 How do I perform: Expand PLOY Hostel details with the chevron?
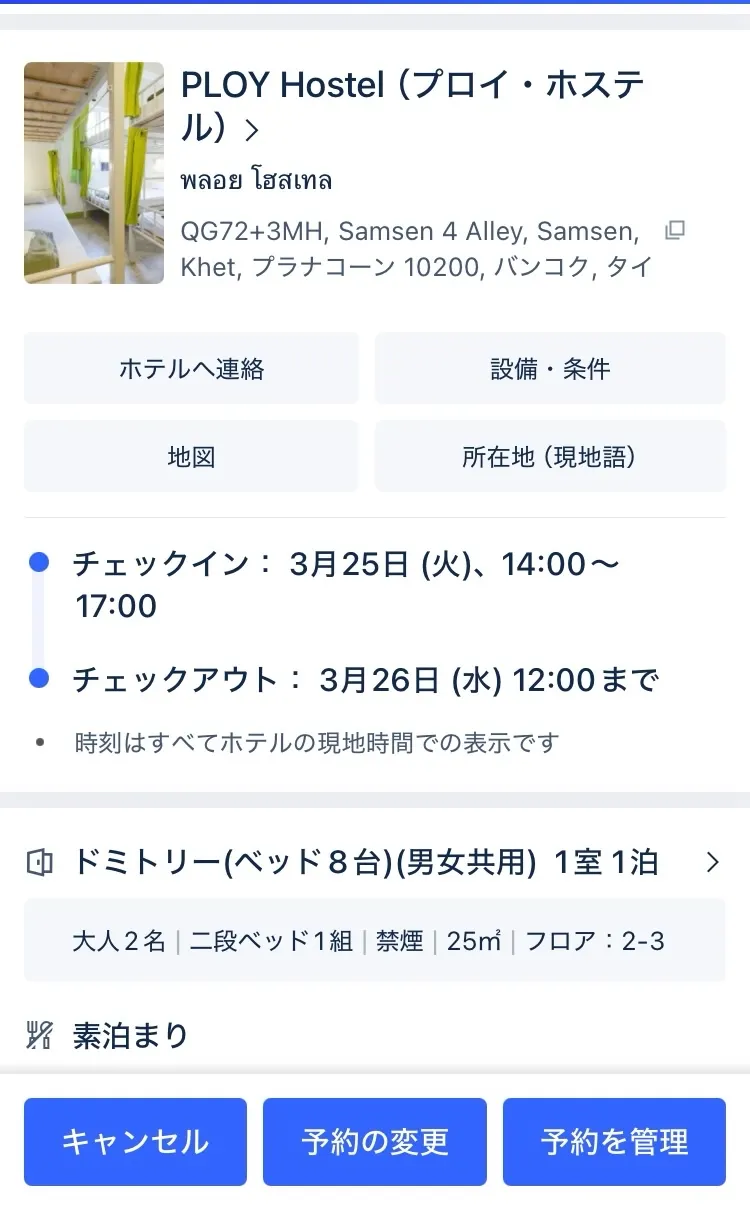tap(252, 130)
